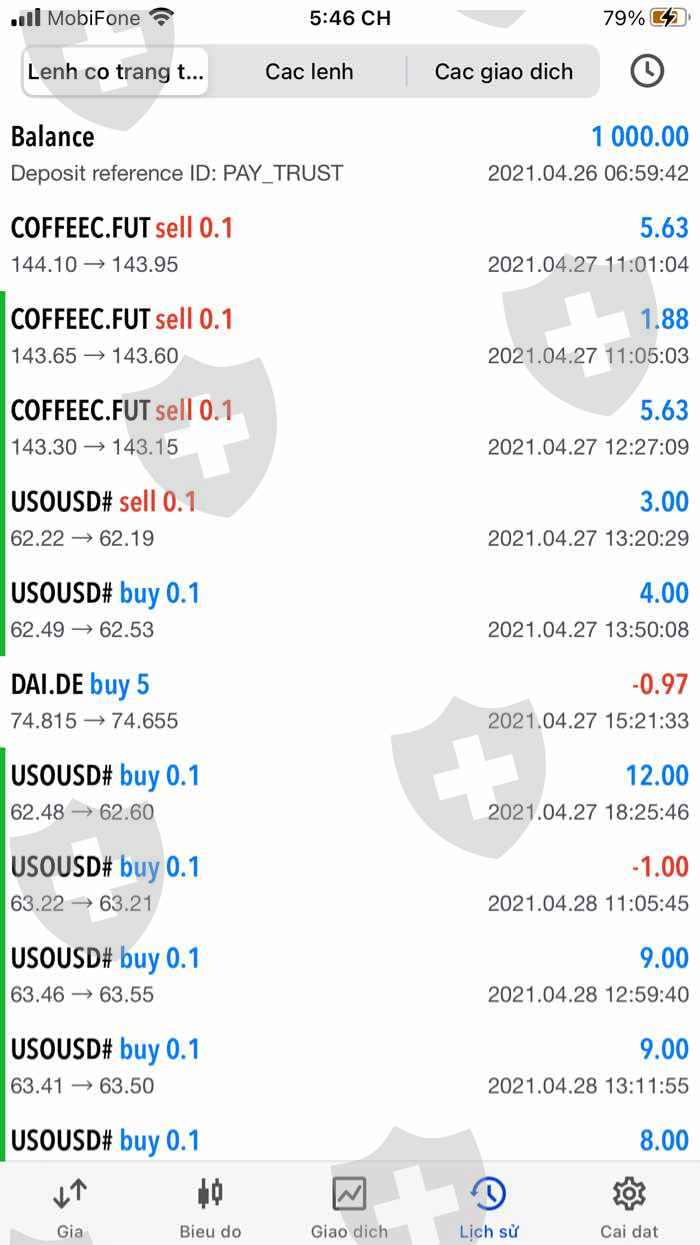Open the COFFEEC.FUT trade with 1.88 profit
The width and height of the screenshot is (700, 1245).
click(350, 336)
